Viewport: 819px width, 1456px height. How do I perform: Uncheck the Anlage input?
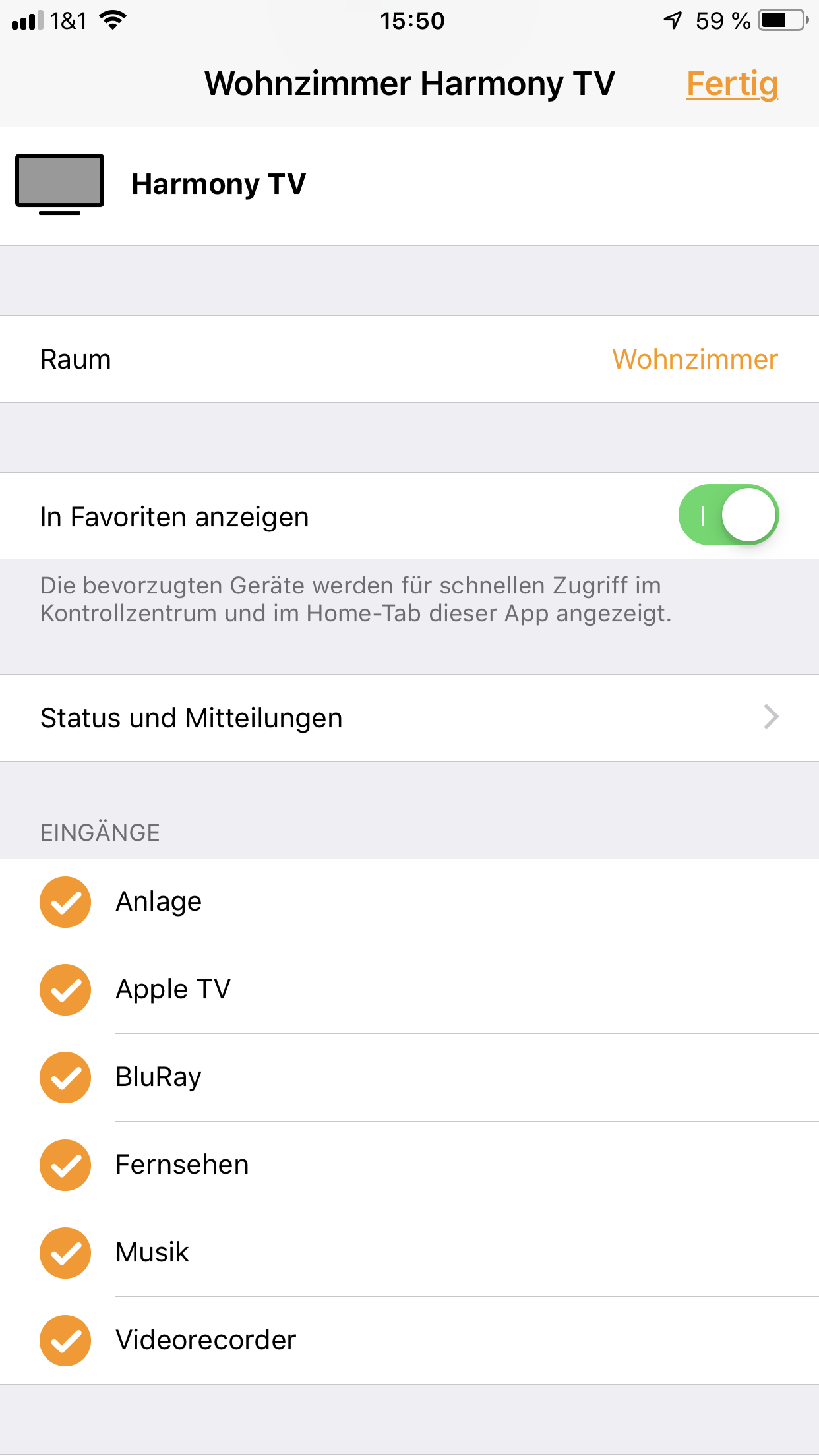[65, 902]
